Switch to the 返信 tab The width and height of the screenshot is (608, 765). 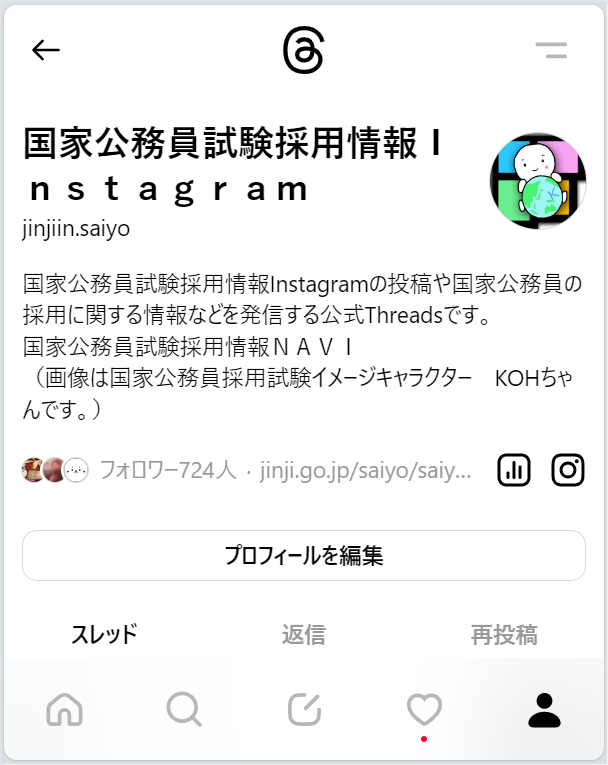(303, 634)
